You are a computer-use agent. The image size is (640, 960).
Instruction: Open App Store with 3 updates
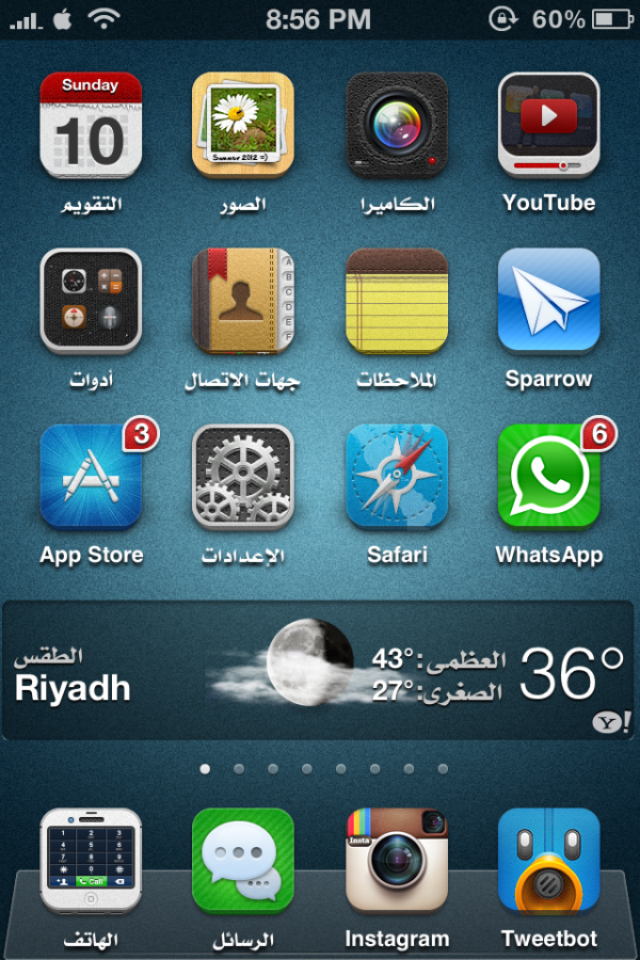click(x=91, y=477)
